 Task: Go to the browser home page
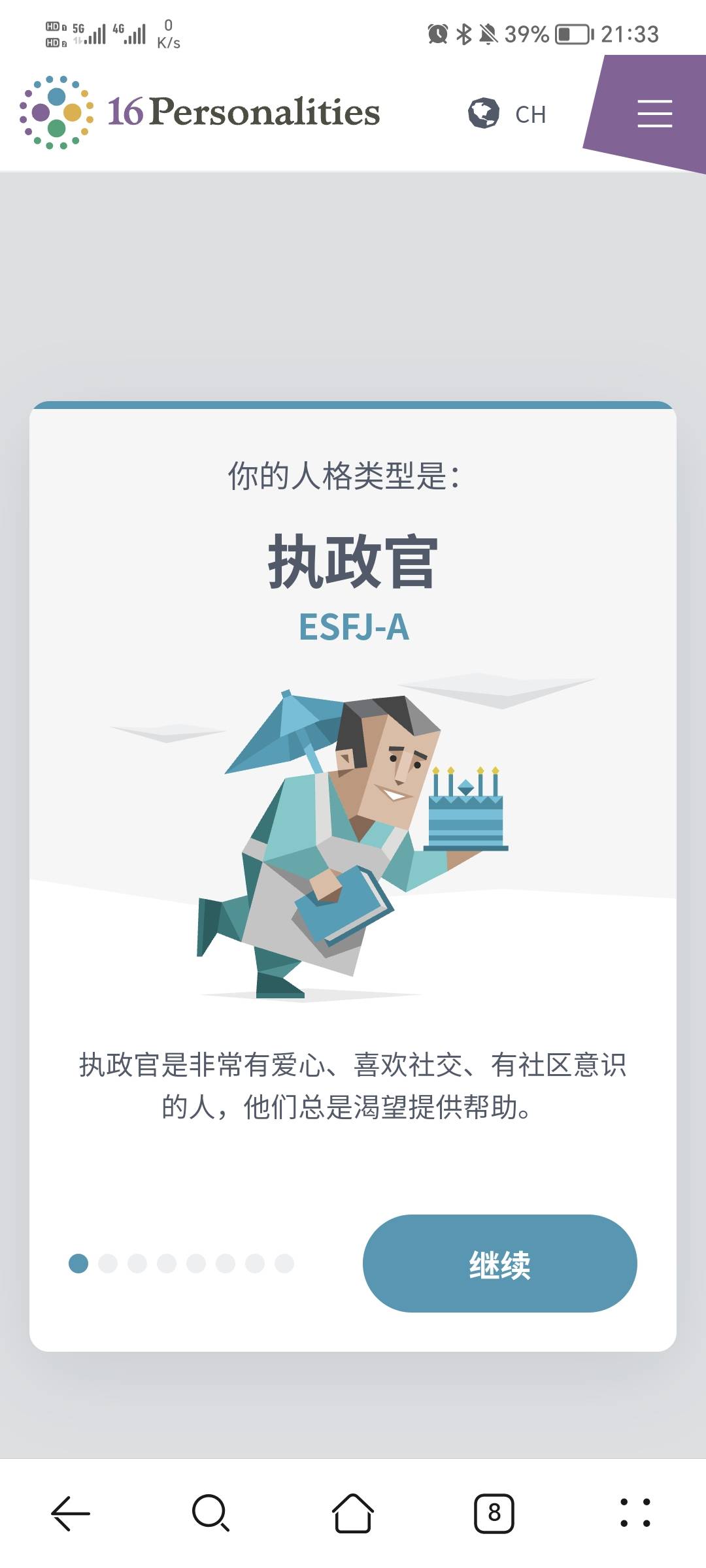coord(352,1512)
